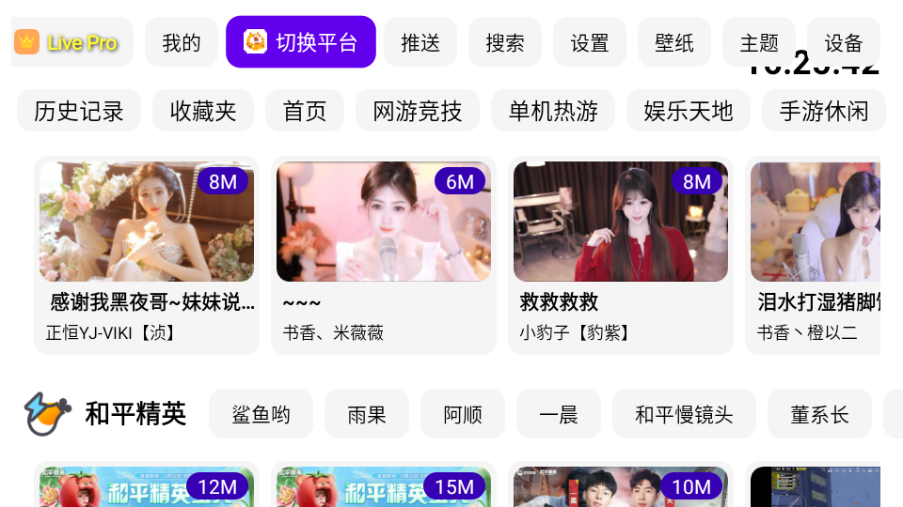
Task: Switch to the 历史记录 tab
Action: pos(79,111)
